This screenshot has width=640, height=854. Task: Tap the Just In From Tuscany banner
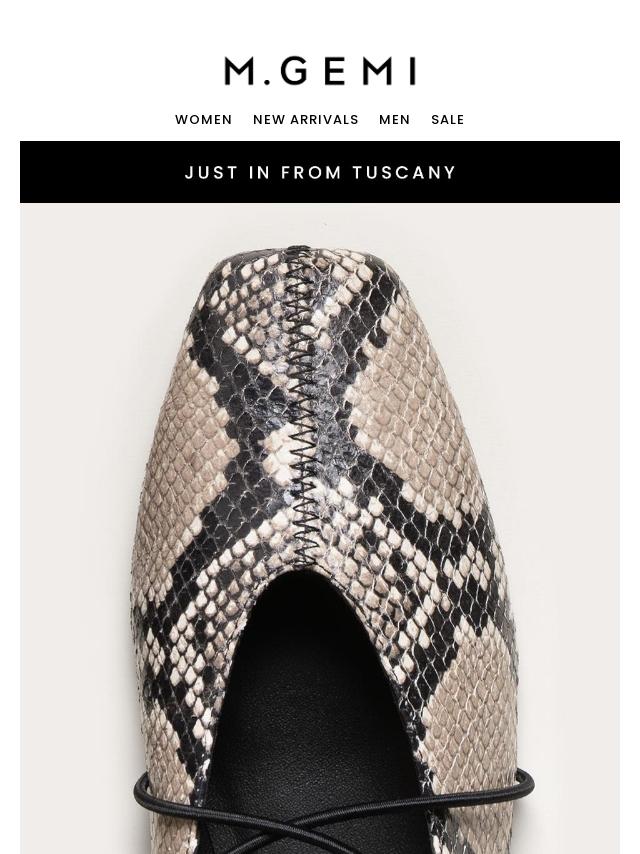320,172
